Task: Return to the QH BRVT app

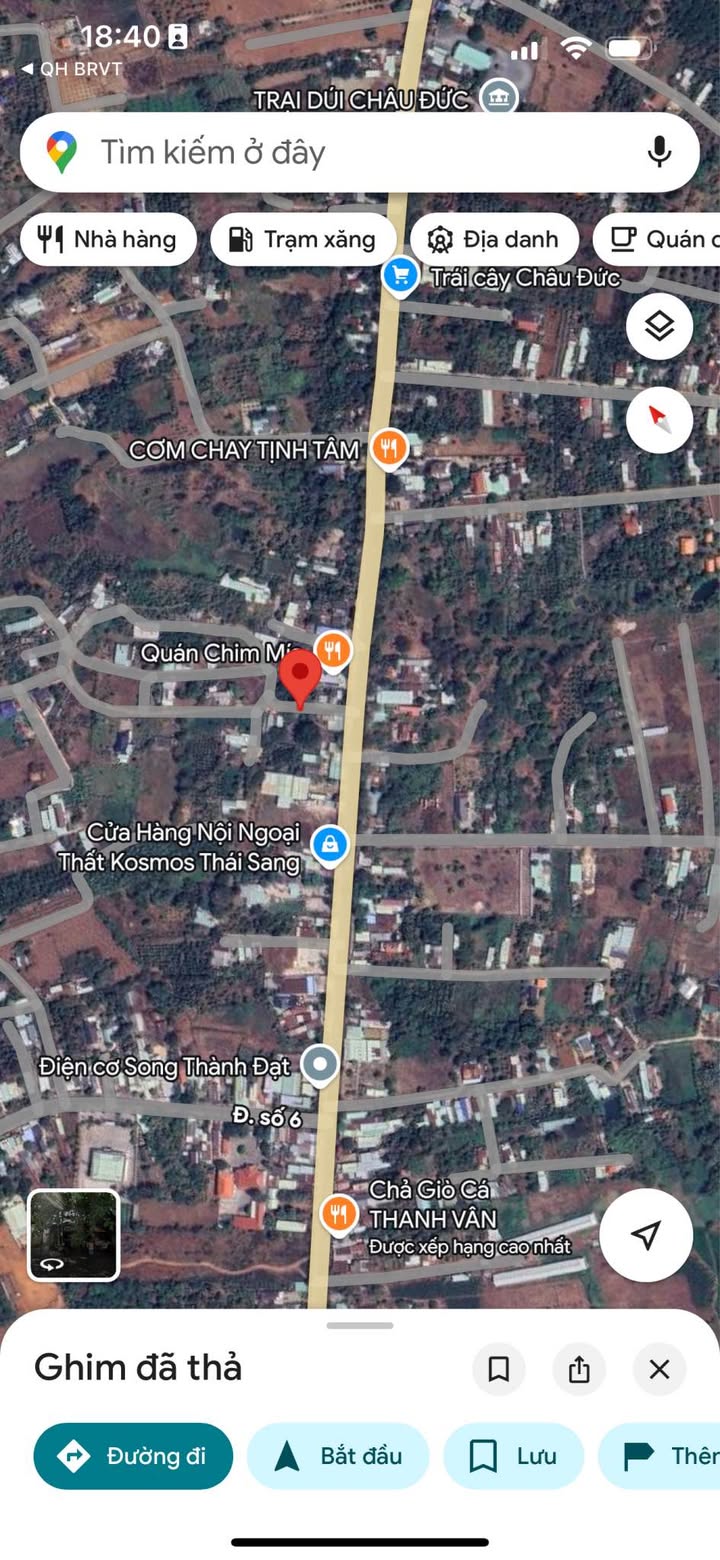Action: (72, 69)
